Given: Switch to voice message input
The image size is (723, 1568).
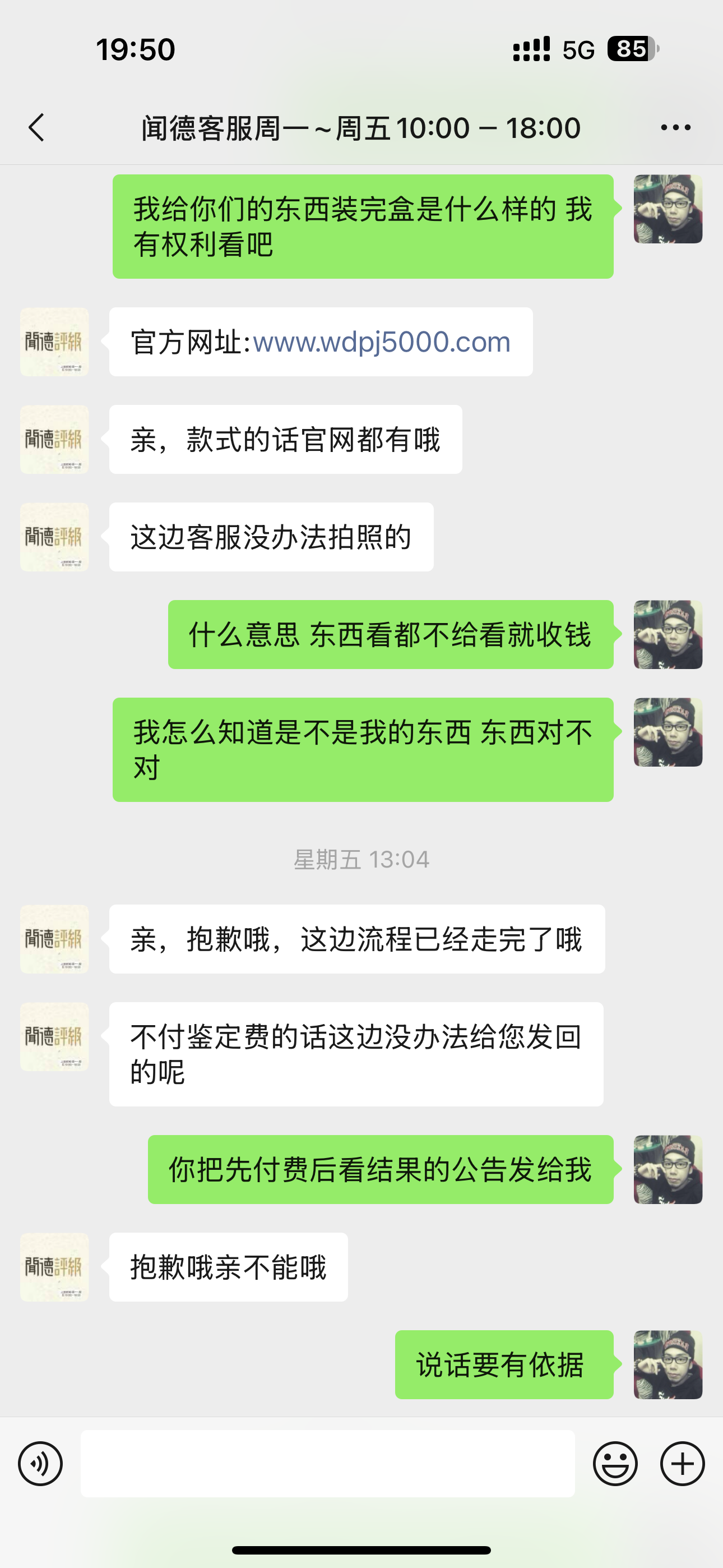Looking at the screenshot, I should 40,1463.
